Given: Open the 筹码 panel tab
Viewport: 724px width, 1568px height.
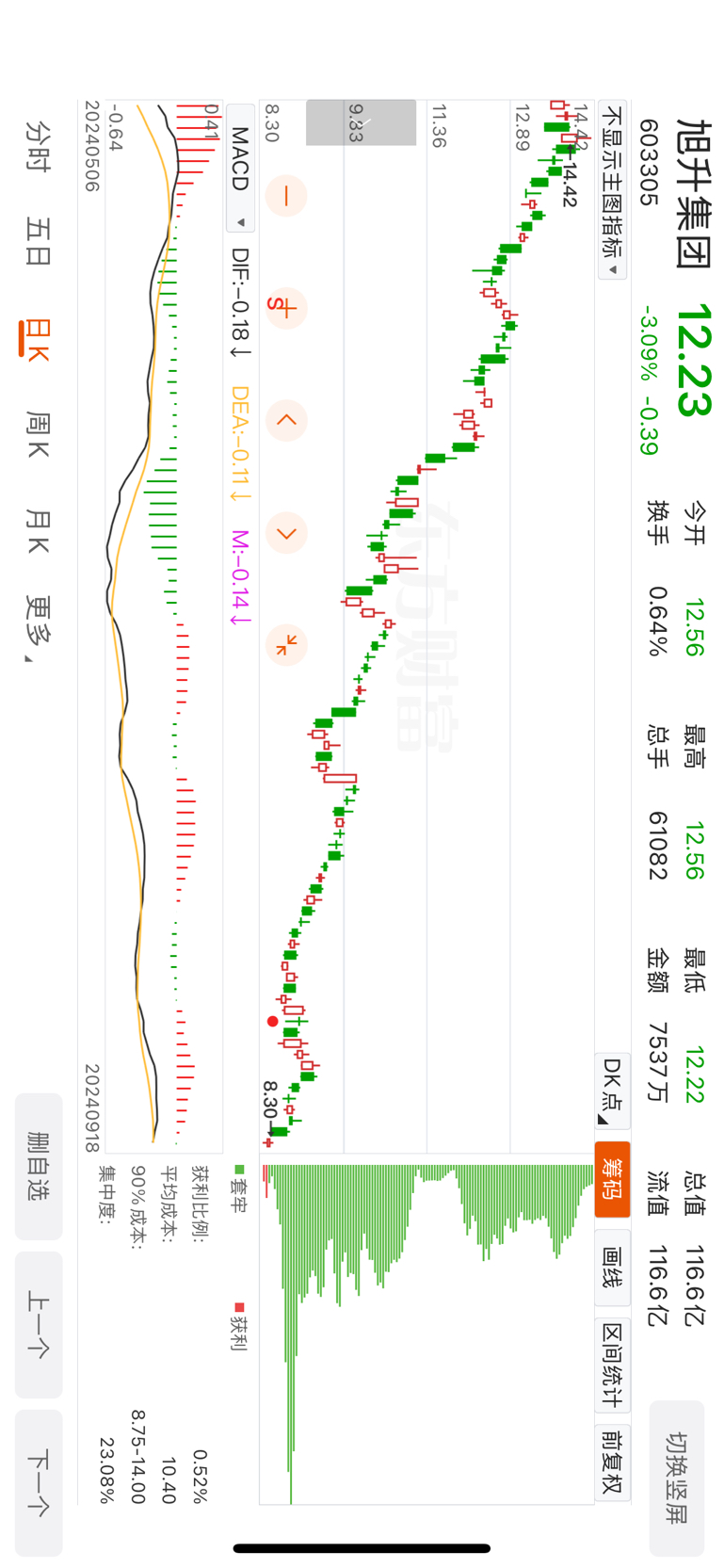Looking at the screenshot, I should pos(613,1179).
